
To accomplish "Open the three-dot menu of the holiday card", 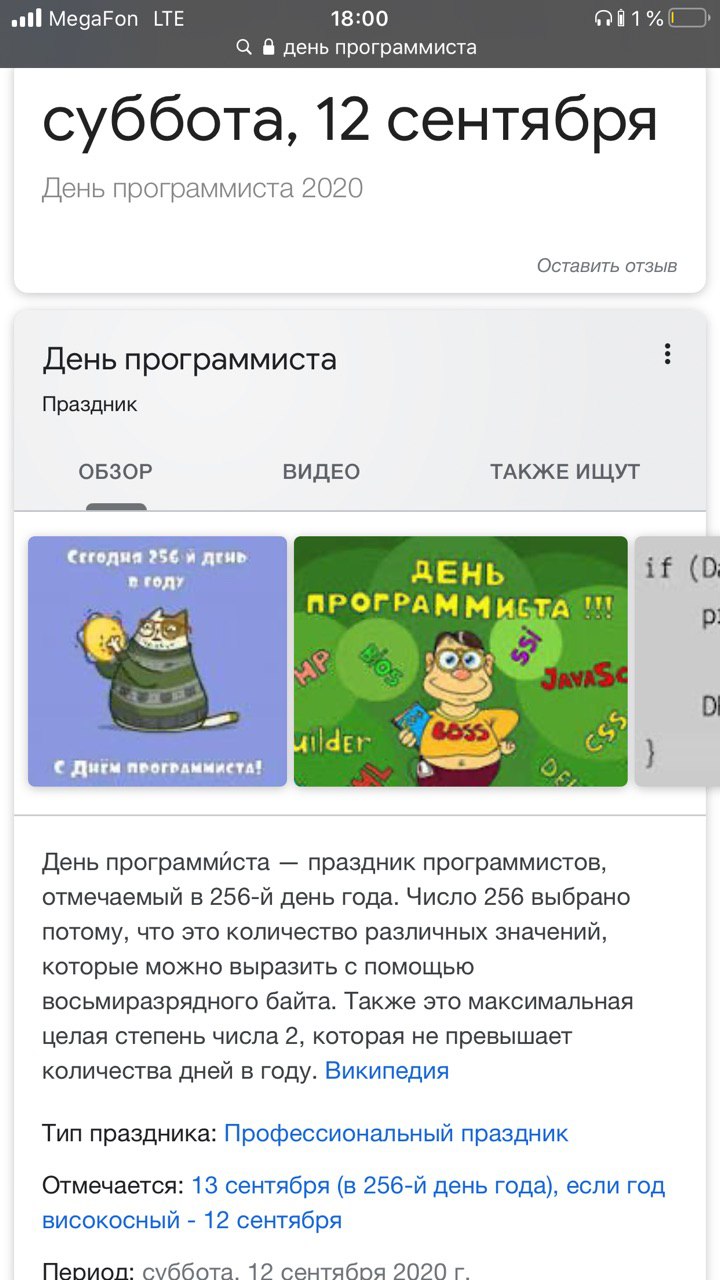I will click(x=667, y=354).
